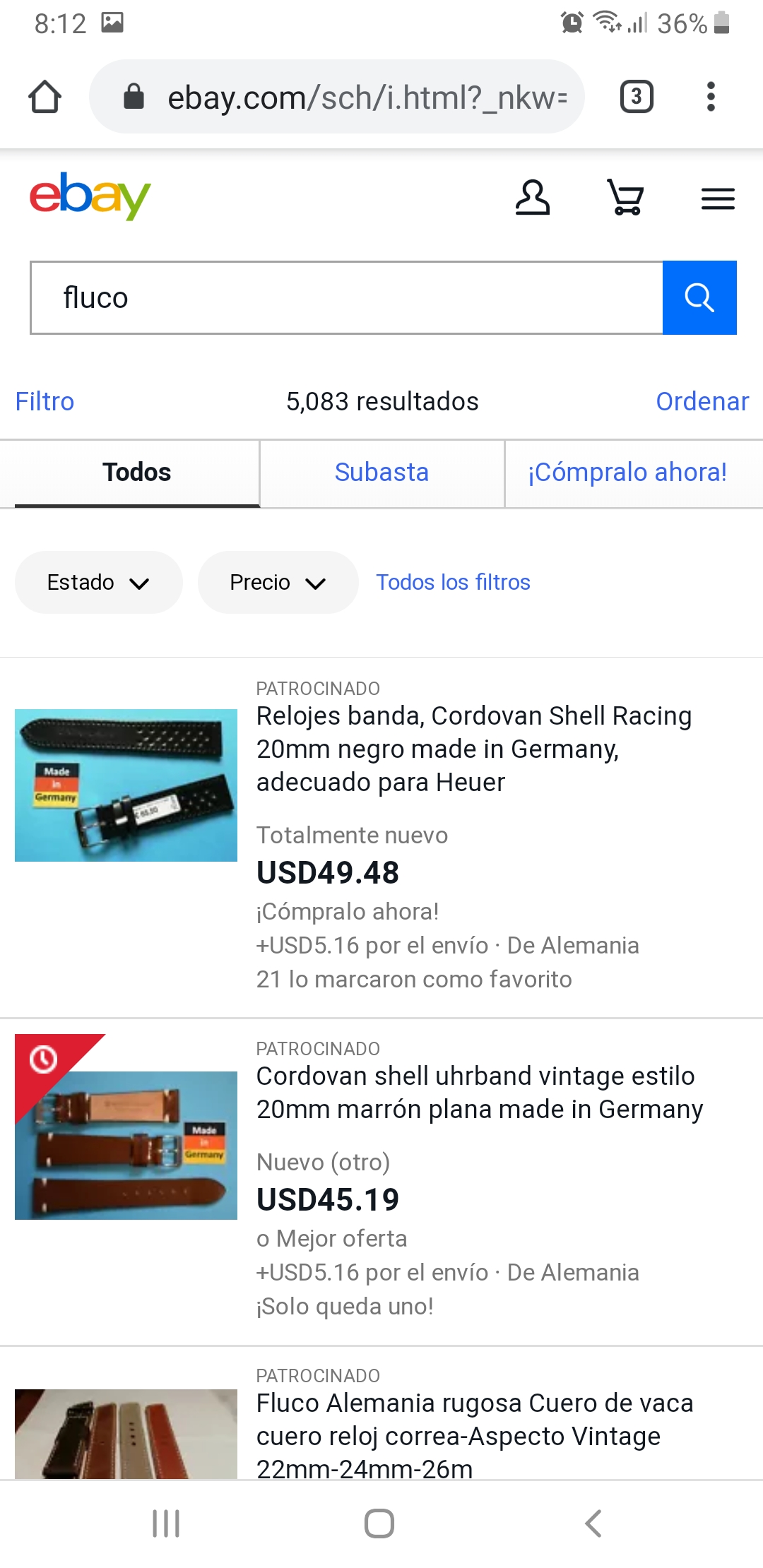
Task: Open eBay hamburger menu
Action: [x=718, y=198]
